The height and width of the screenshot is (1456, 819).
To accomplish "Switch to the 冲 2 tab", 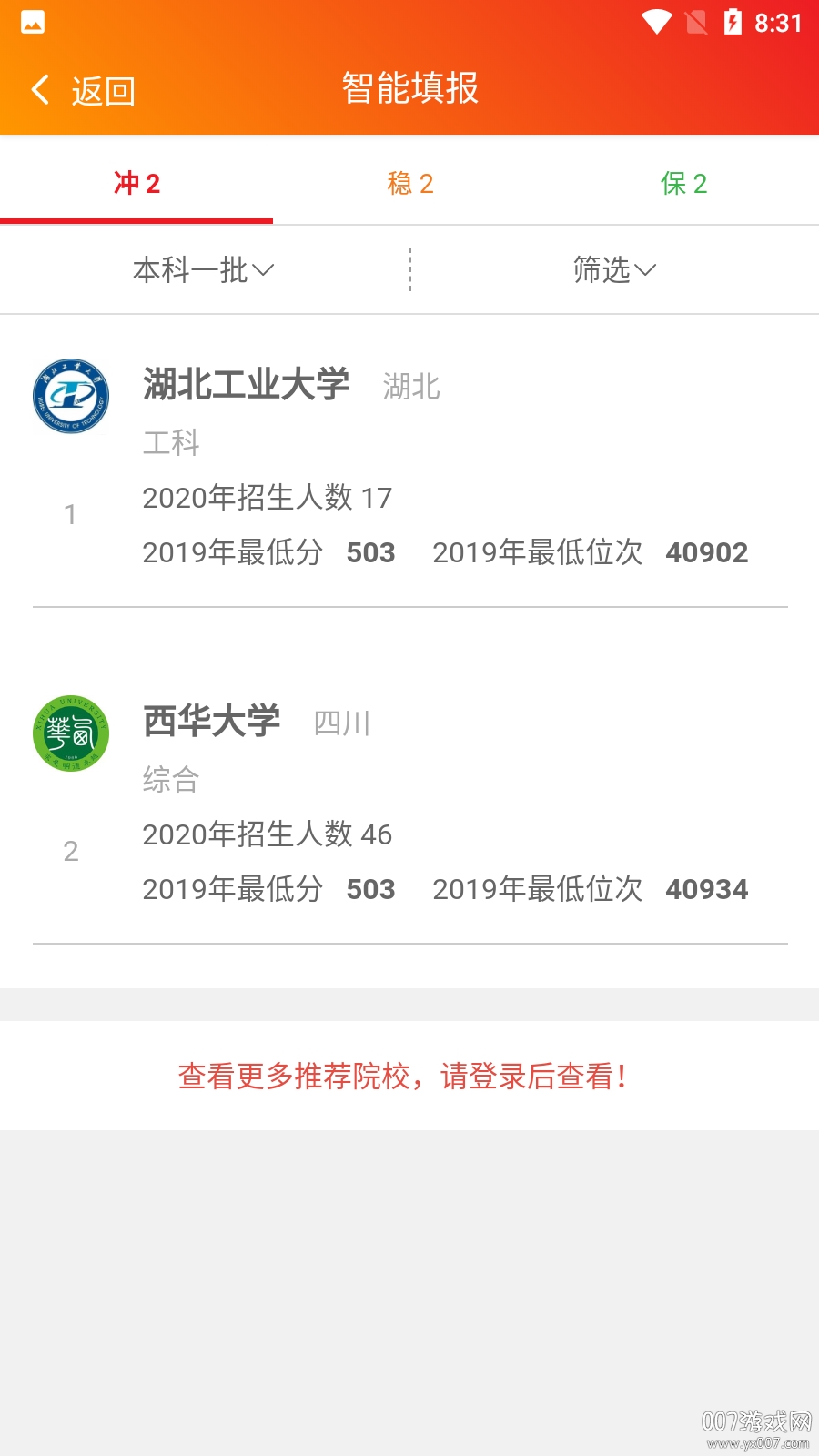I will [x=136, y=183].
